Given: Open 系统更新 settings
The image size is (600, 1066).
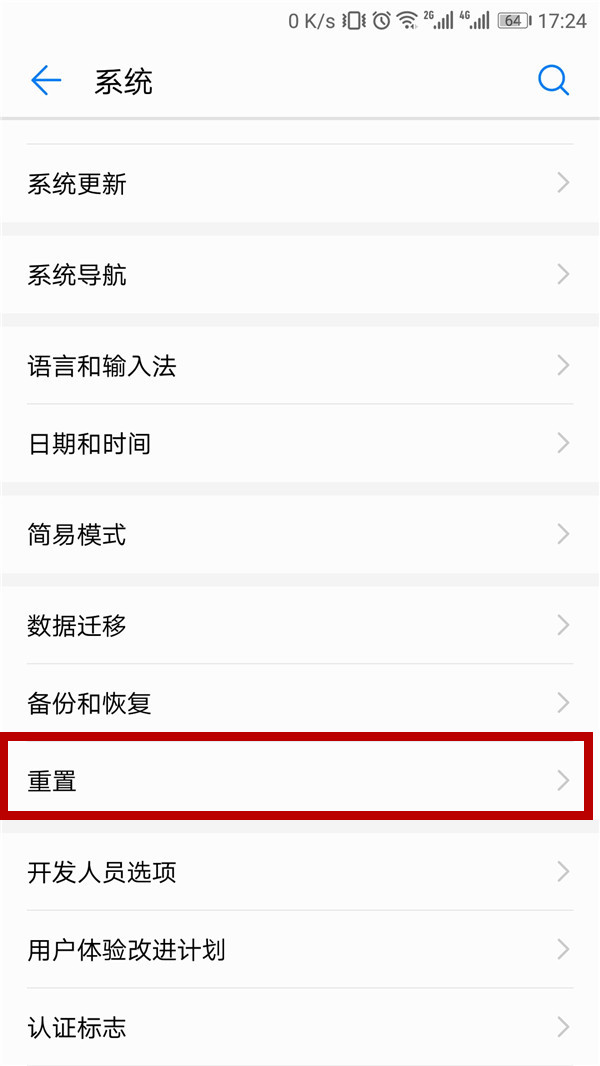Looking at the screenshot, I should pos(300,184).
